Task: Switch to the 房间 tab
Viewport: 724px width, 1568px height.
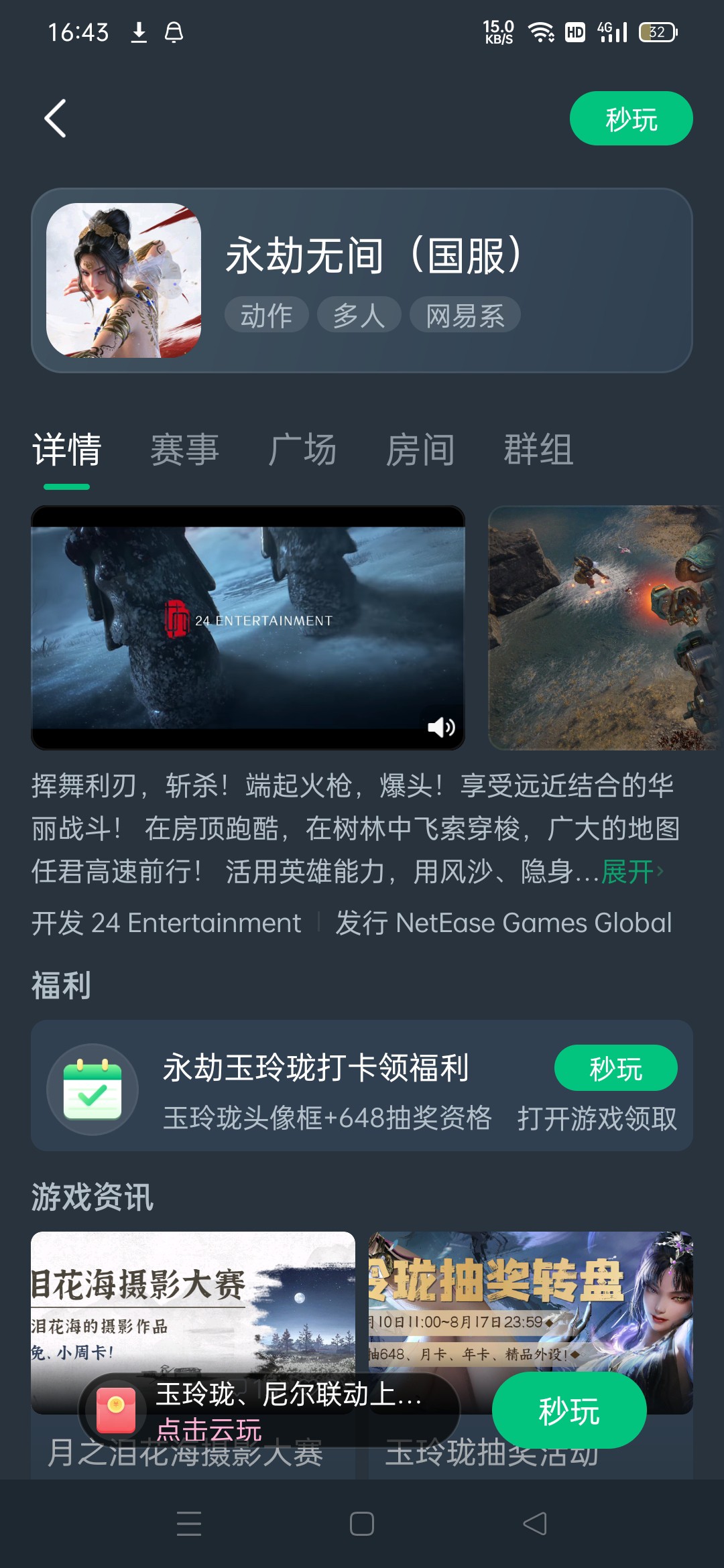Action: (420, 449)
